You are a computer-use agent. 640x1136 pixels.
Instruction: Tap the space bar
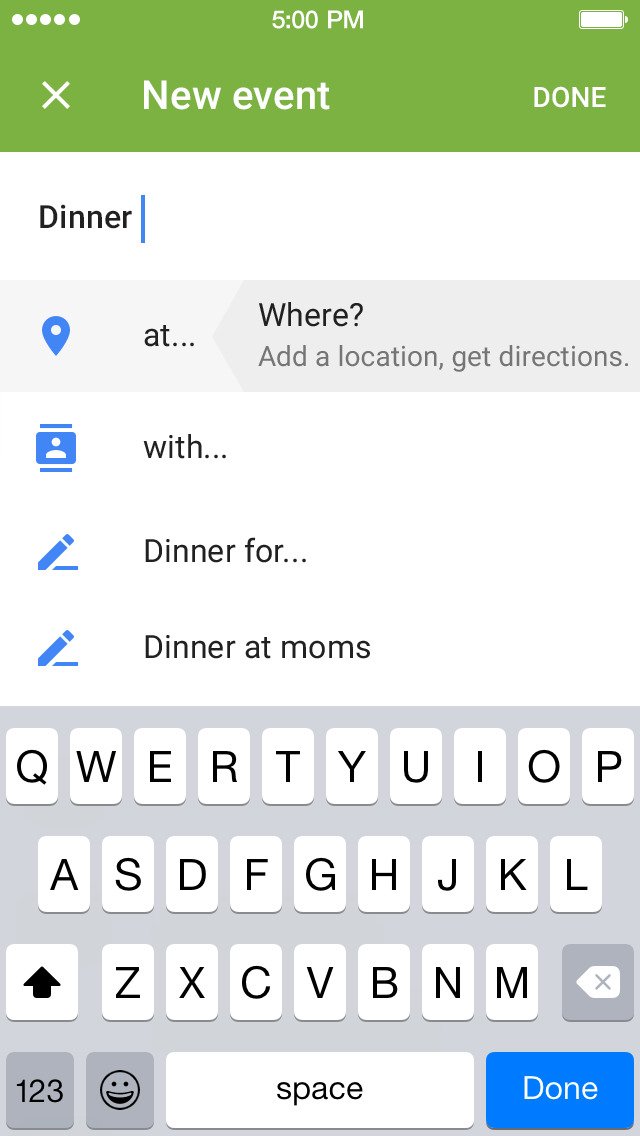(x=320, y=1089)
